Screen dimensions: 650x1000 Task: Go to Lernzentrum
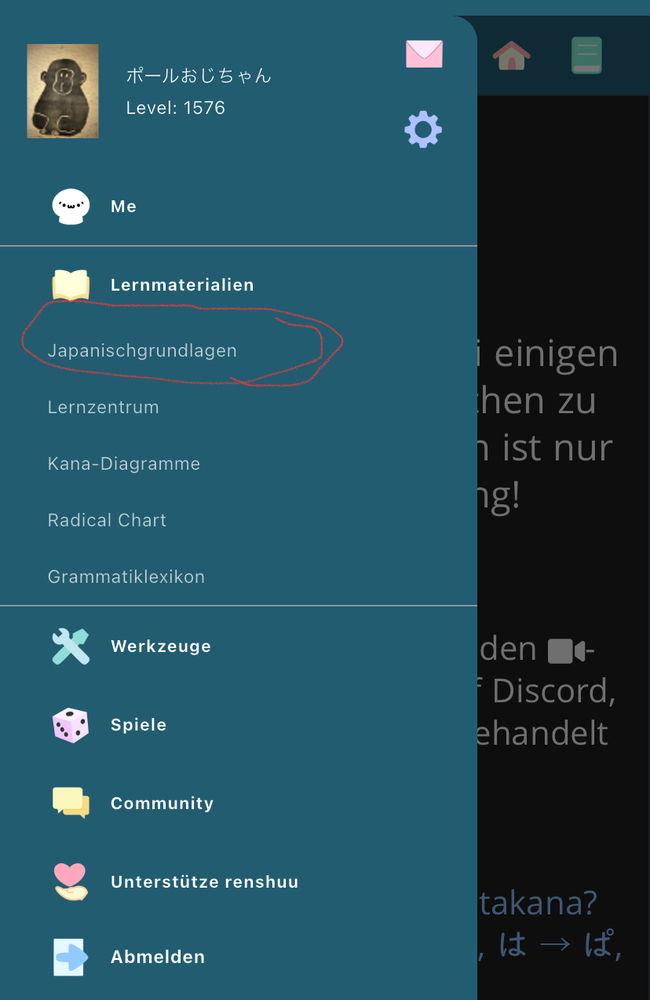coord(103,407)
